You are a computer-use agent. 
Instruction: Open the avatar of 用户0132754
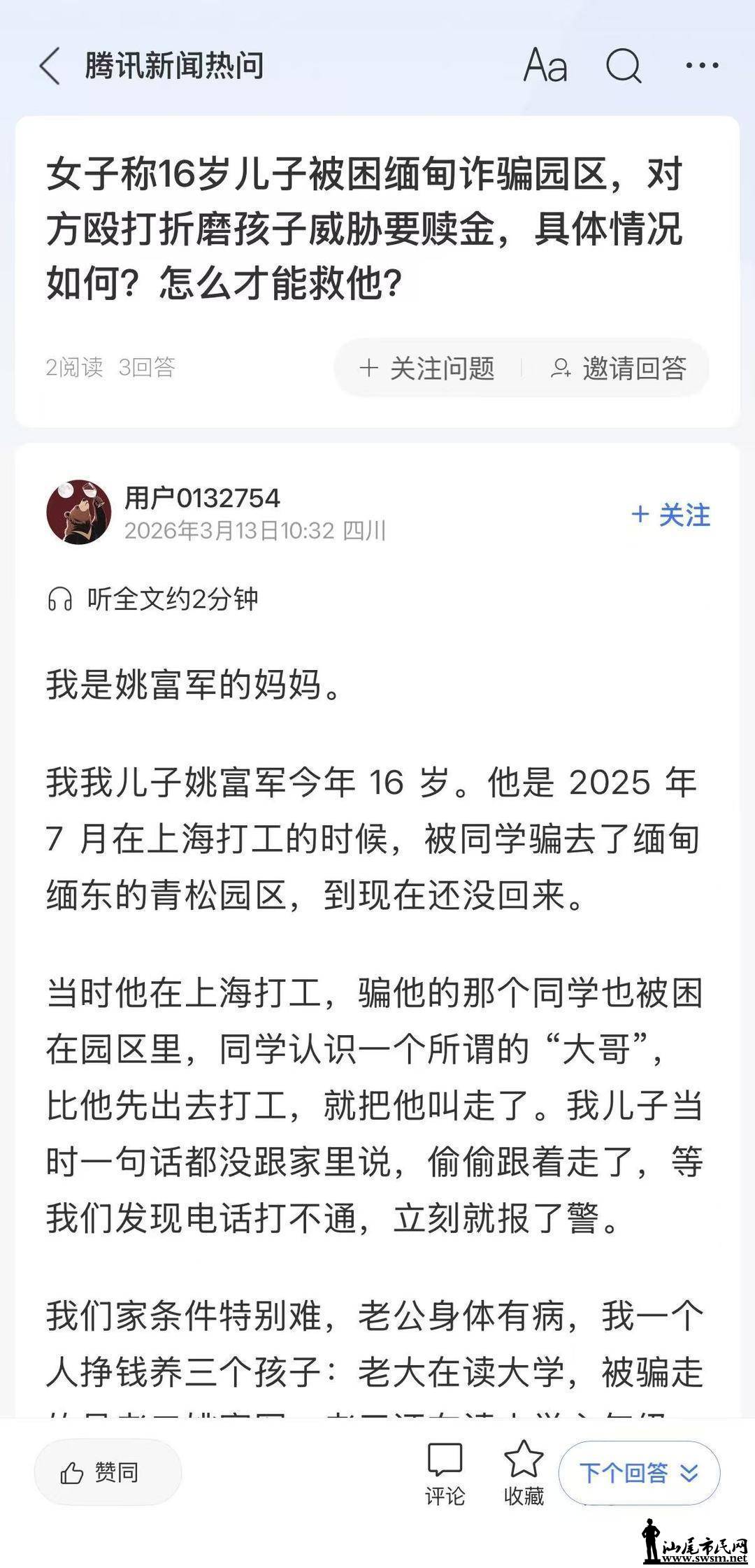pos(79,513)
